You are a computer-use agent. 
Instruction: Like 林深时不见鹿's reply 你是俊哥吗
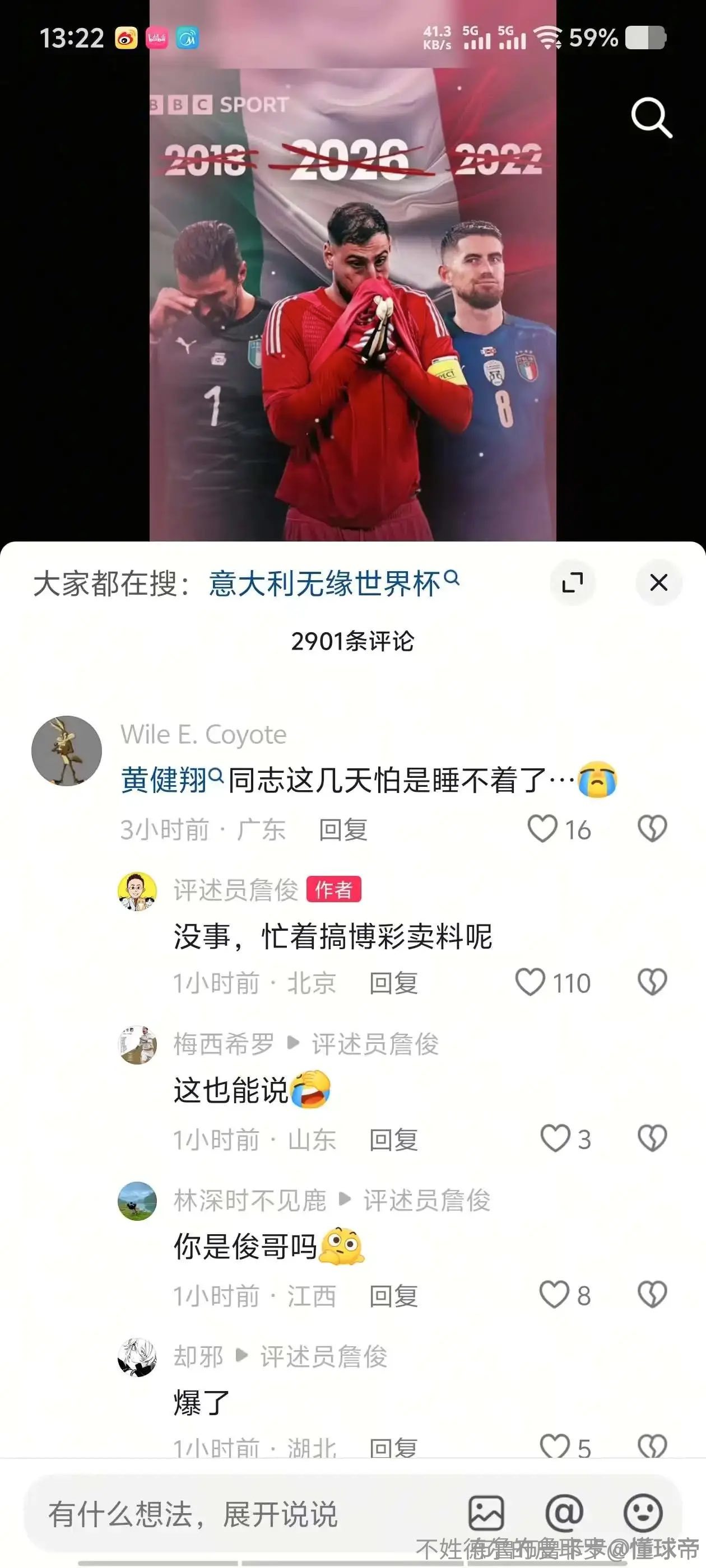tap(554, 1295)
